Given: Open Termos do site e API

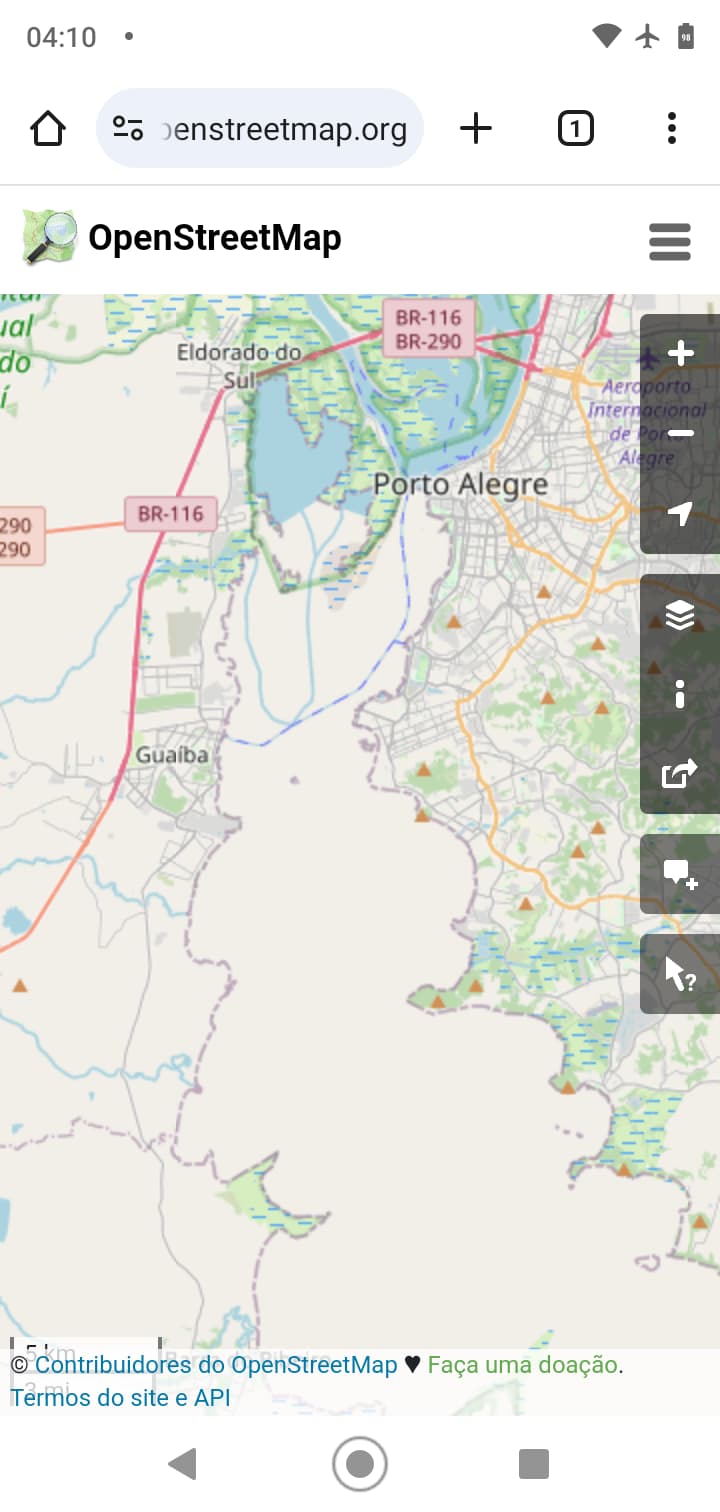Looking at the screenshot, I should point(120,1397).
